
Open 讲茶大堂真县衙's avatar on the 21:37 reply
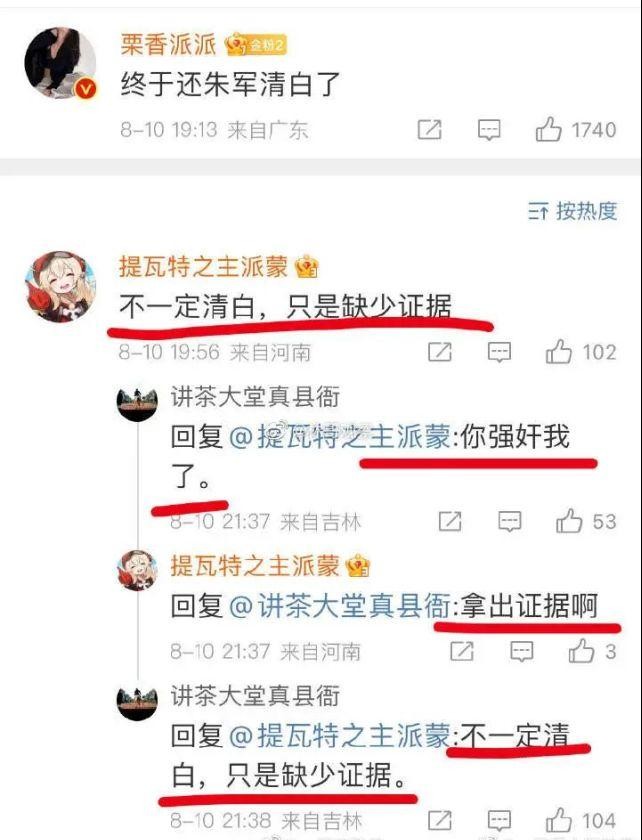tap(137, 402)
